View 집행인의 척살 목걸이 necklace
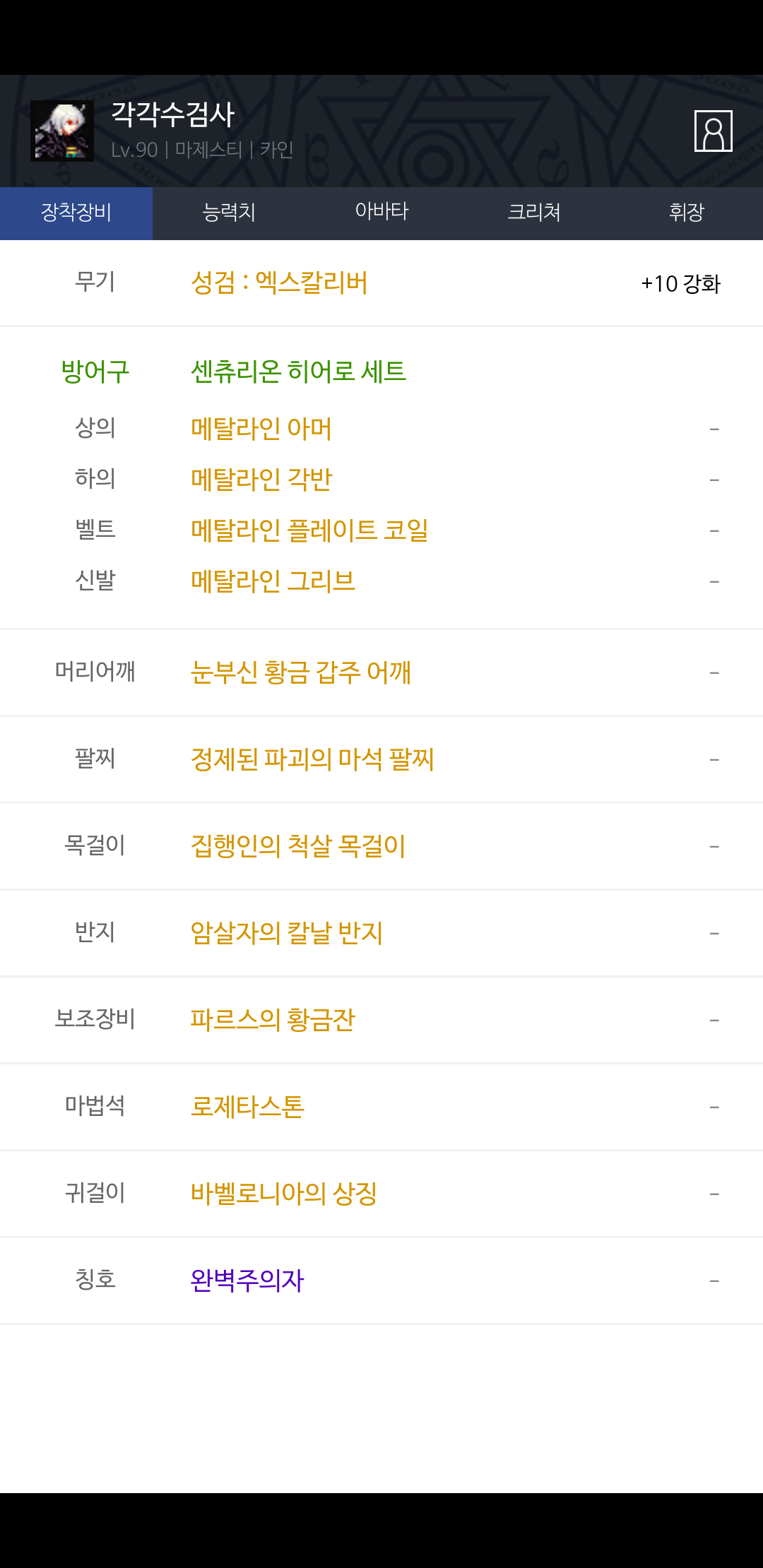 [298, 846]
